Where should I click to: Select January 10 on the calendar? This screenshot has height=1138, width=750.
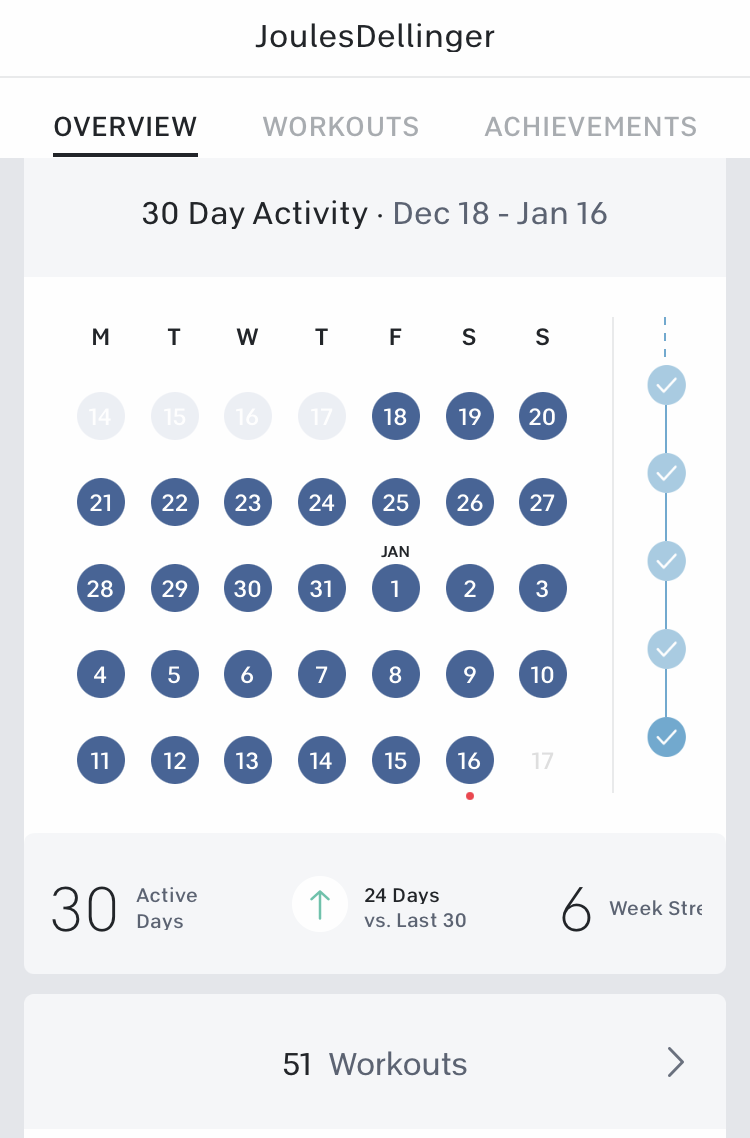point(542,675)
